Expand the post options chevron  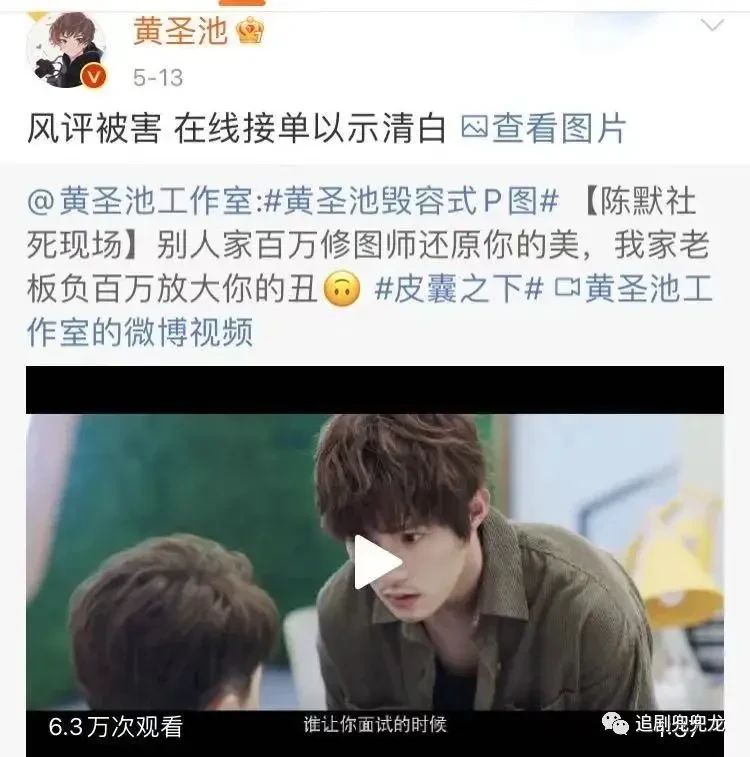[x=712, y=26]
